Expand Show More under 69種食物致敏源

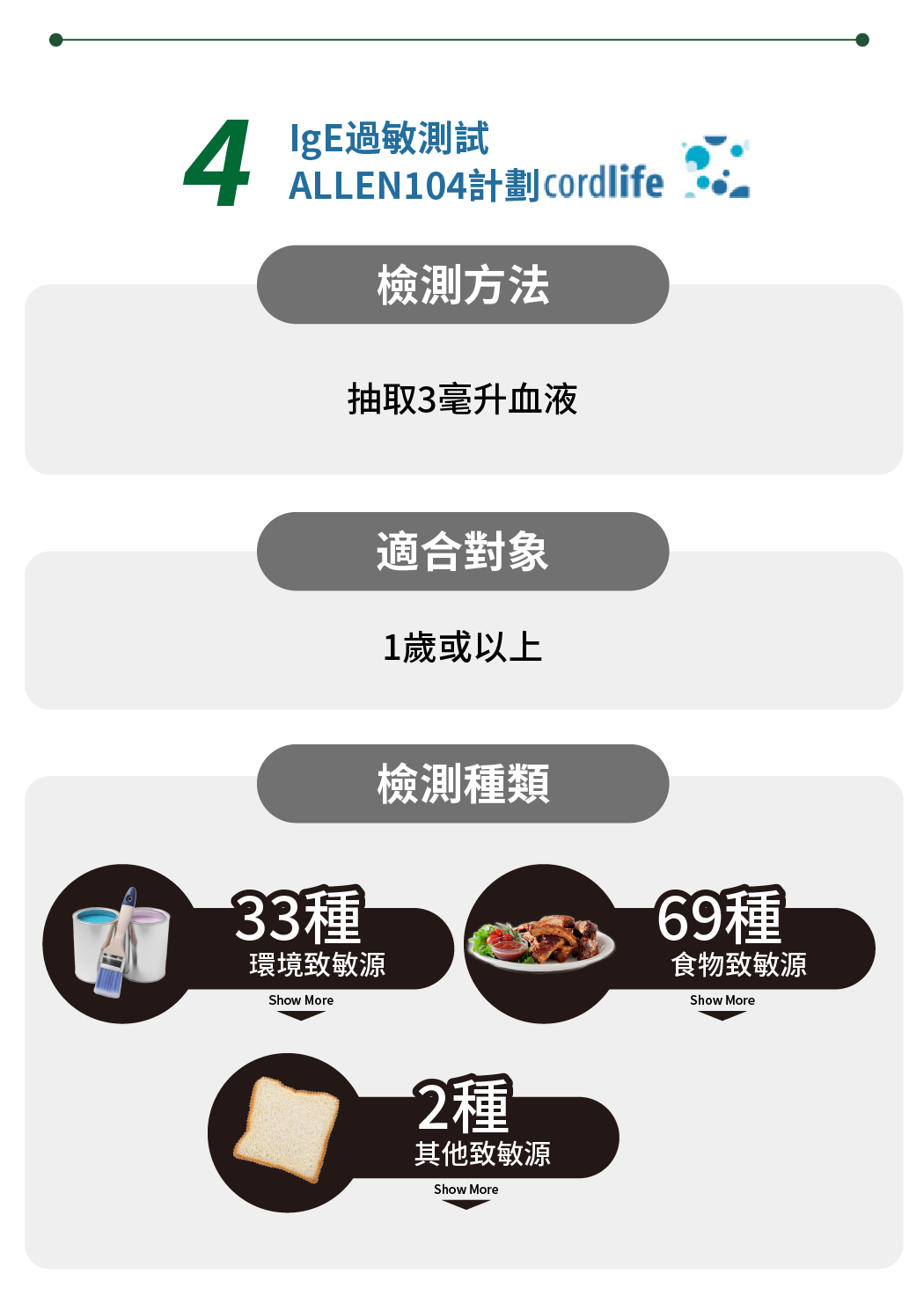pos(722,1005)
